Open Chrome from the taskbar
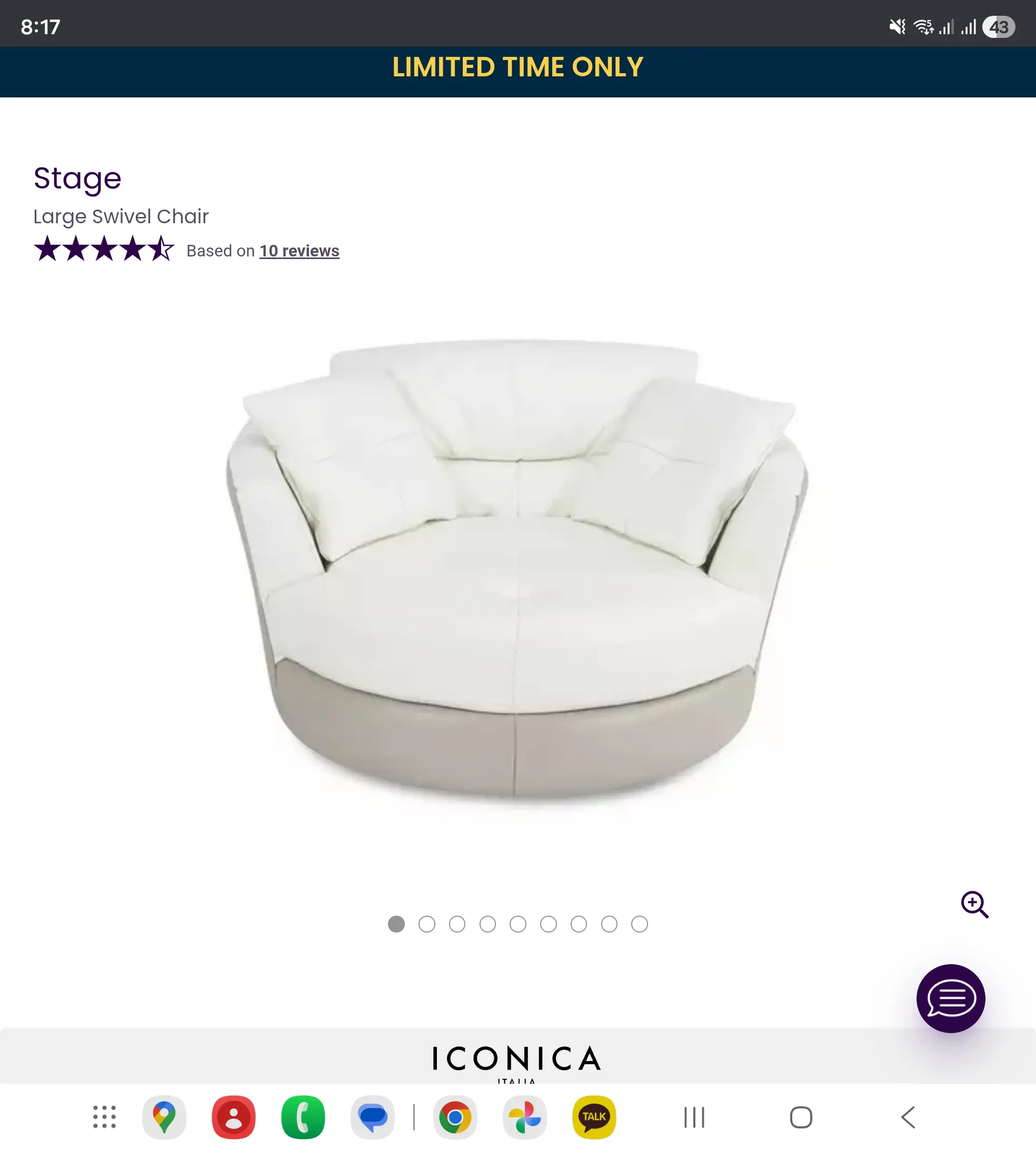Viewport: 1036px width, 1150px height. point(455,1117)
